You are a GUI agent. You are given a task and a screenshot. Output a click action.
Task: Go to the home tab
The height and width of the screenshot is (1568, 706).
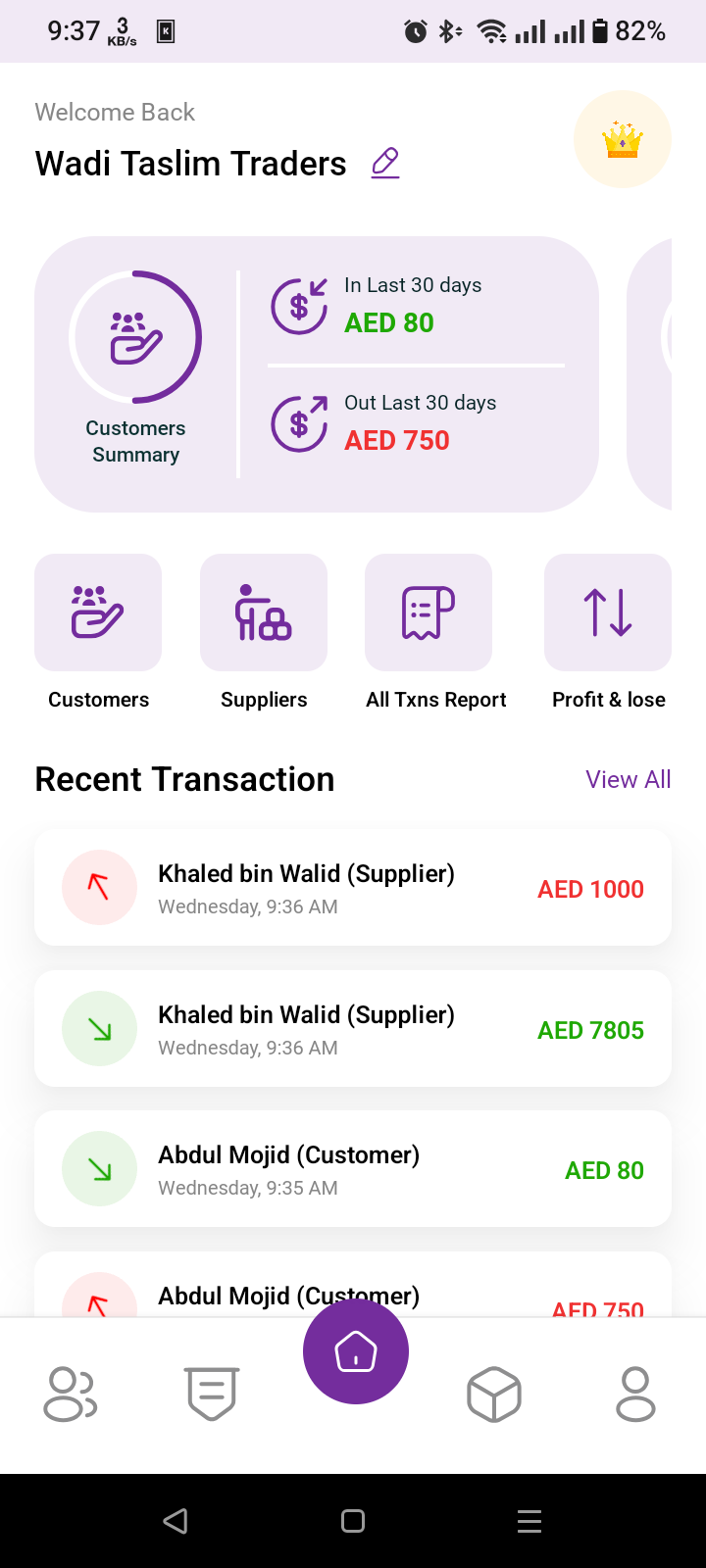(x=356, y=1352)
